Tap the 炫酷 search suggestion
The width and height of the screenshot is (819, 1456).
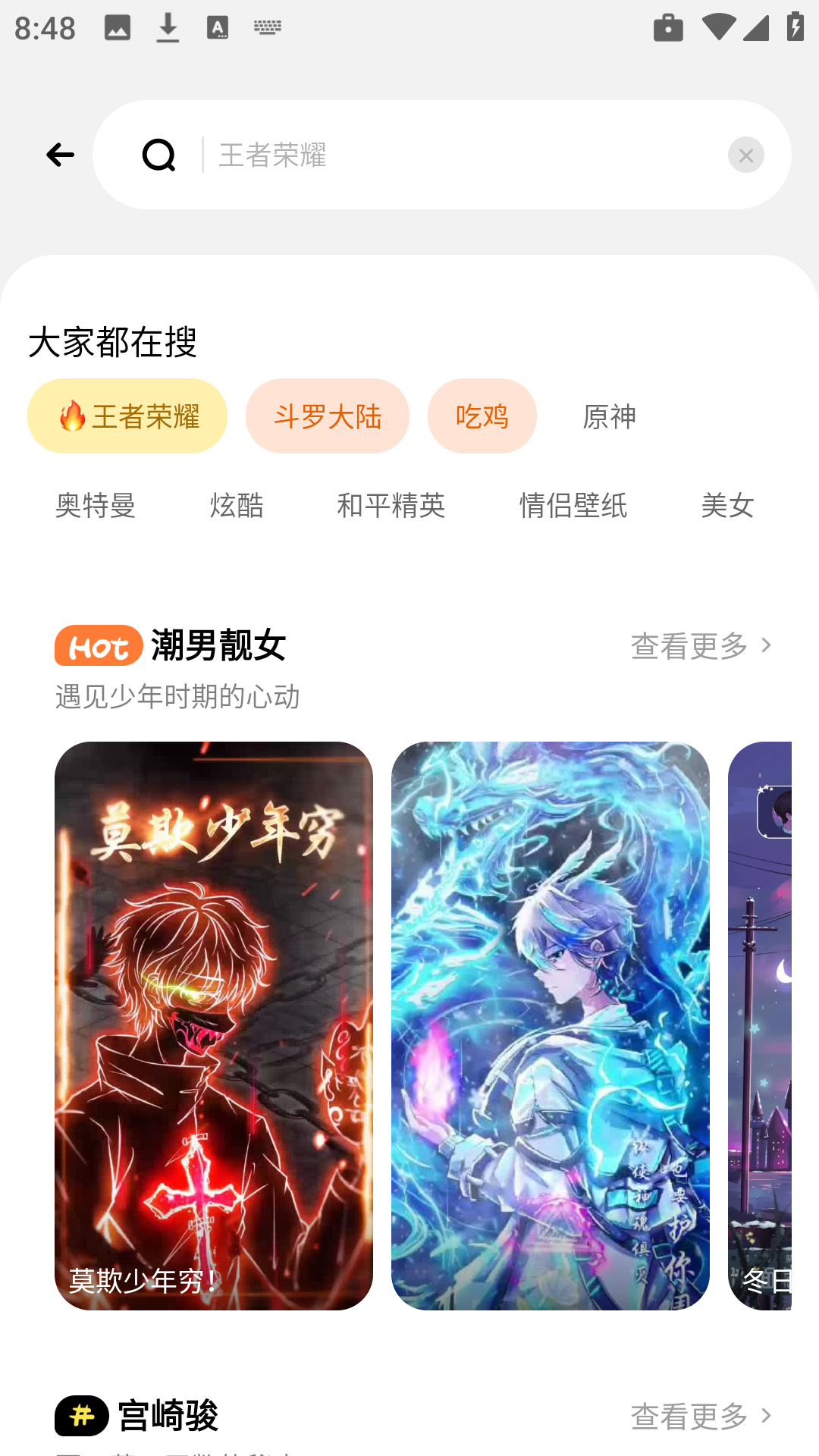[237, 505]
